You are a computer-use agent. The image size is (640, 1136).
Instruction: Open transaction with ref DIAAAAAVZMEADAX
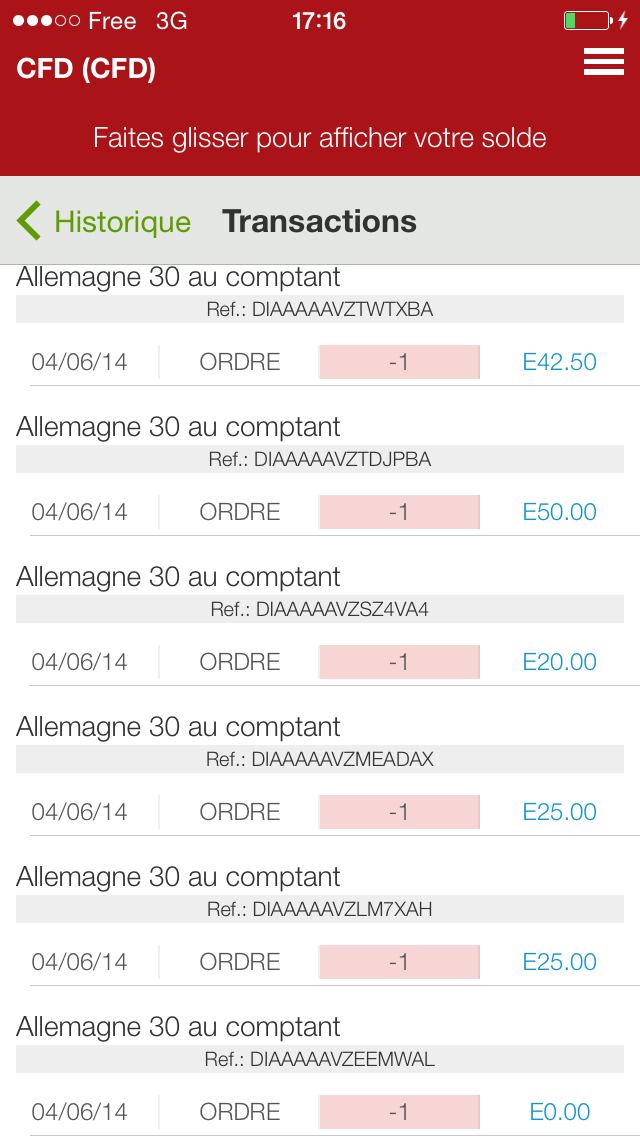point(320,760)
